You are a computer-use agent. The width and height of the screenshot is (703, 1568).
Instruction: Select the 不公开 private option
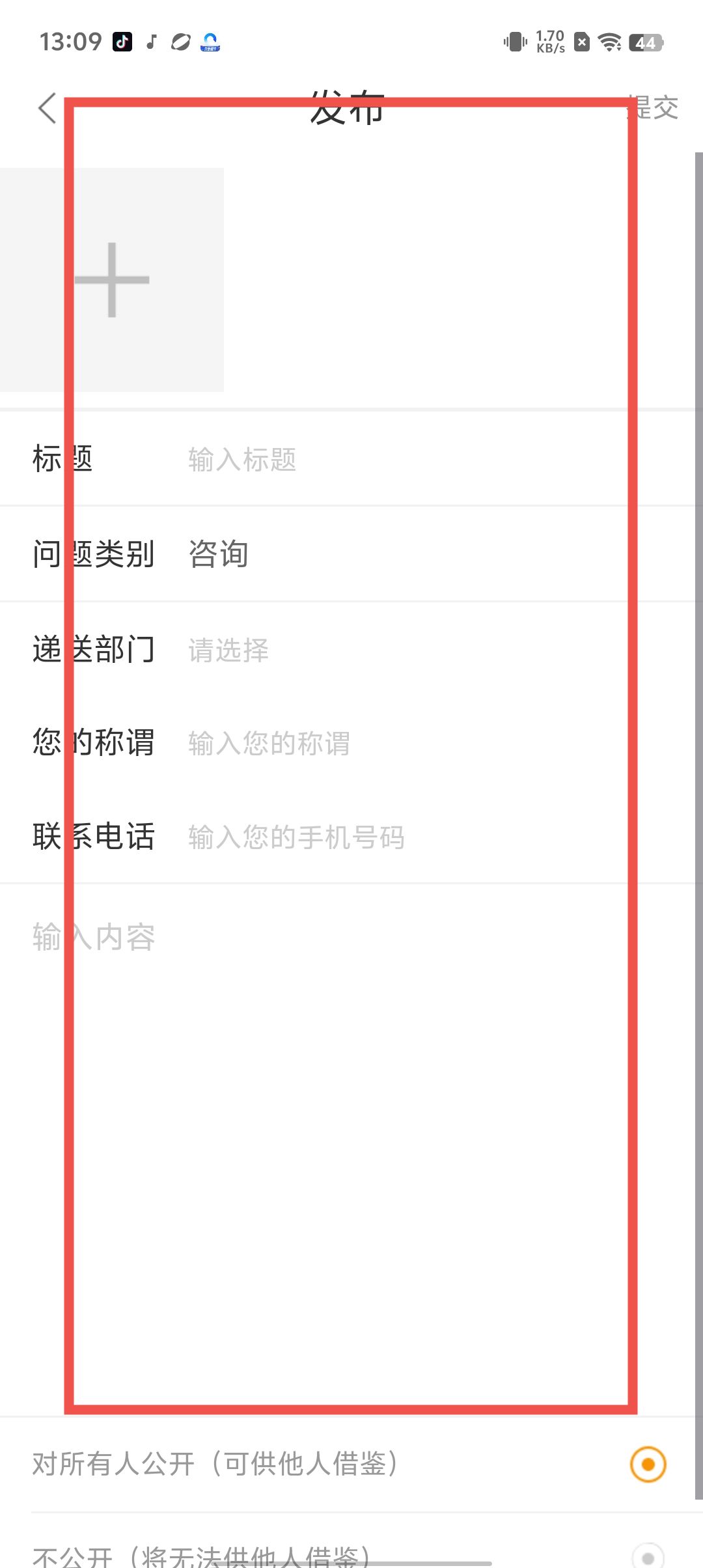point(648,1557)
